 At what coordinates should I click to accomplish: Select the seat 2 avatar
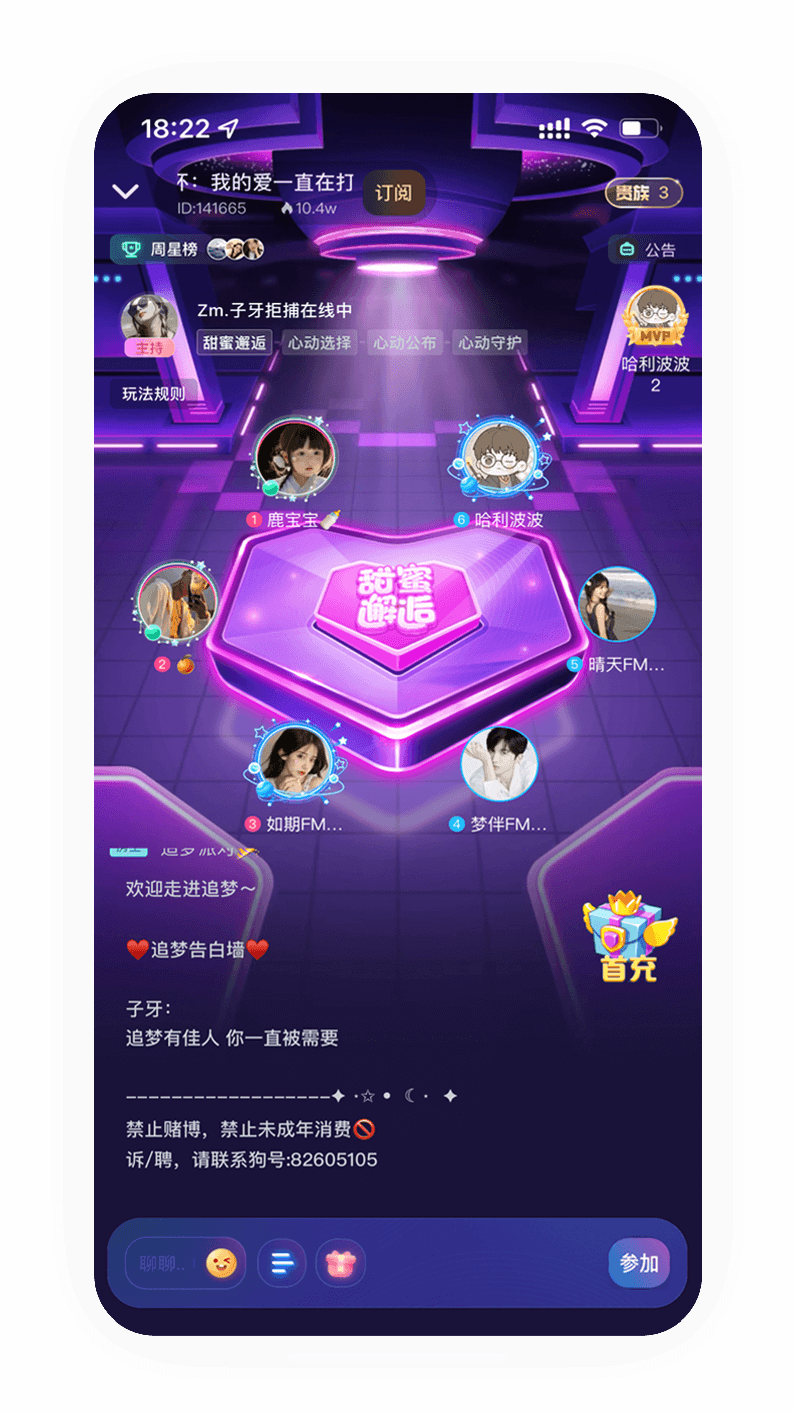point(177,603)
